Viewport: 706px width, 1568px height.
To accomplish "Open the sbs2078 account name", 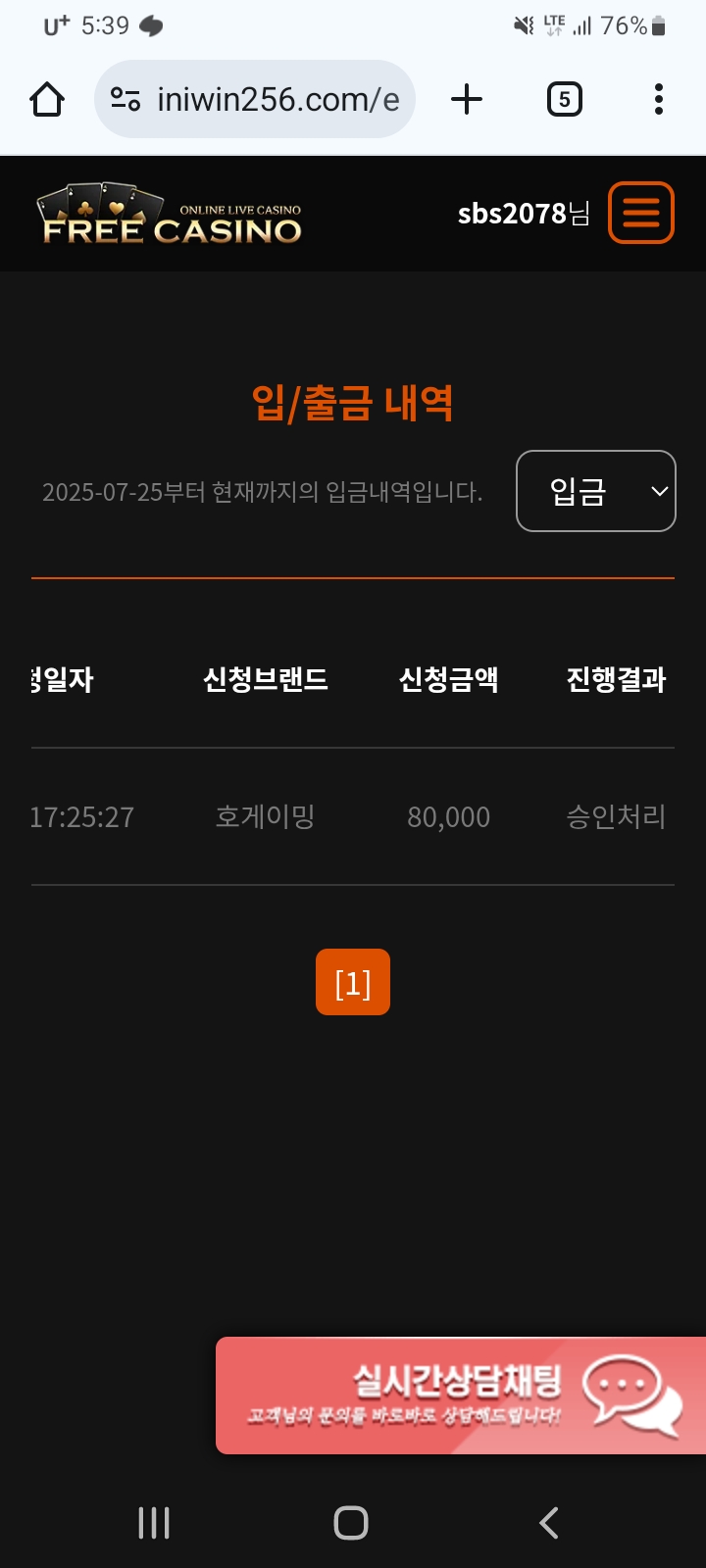I will pyautogui.click(x=523, y=214).
